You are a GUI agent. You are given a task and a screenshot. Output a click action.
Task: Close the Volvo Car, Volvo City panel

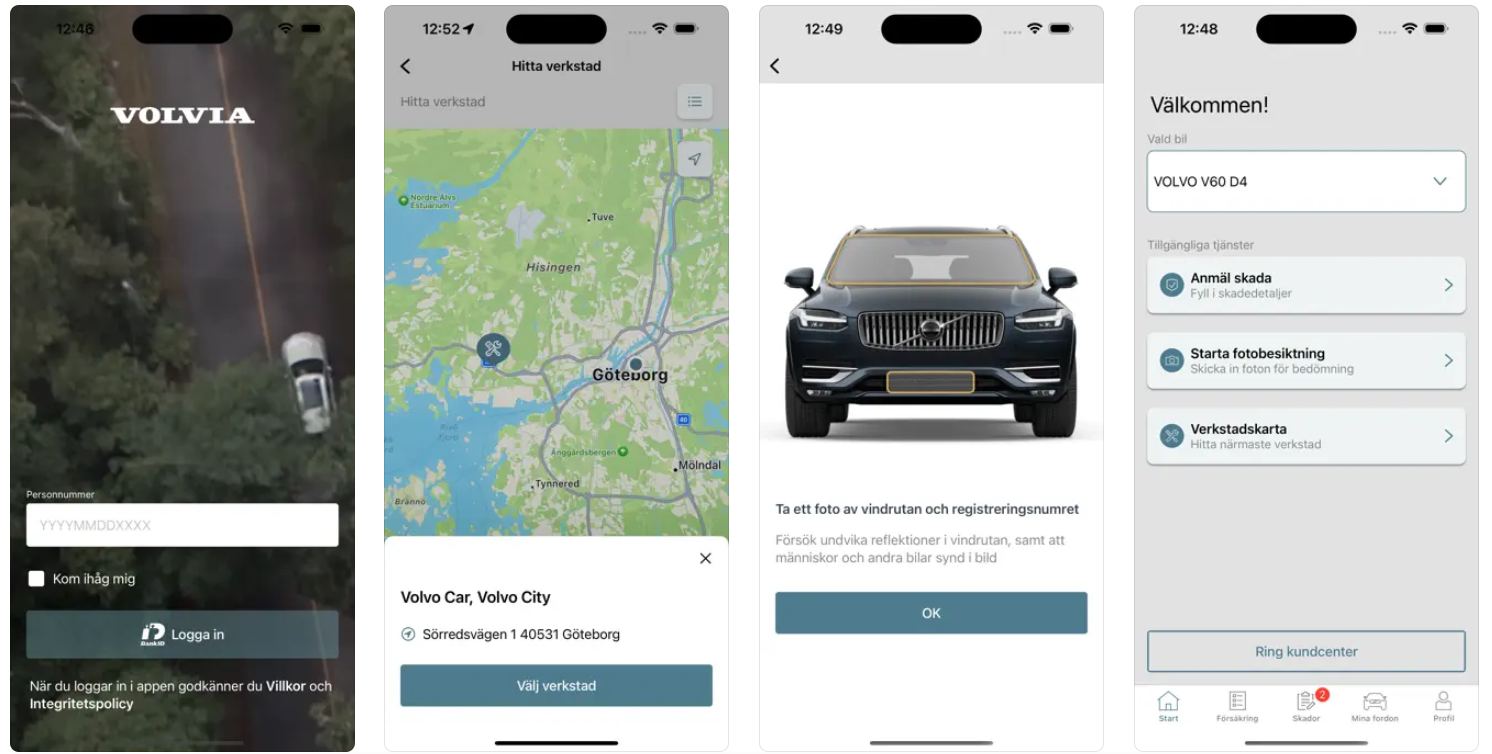click(x=705, y=558)
